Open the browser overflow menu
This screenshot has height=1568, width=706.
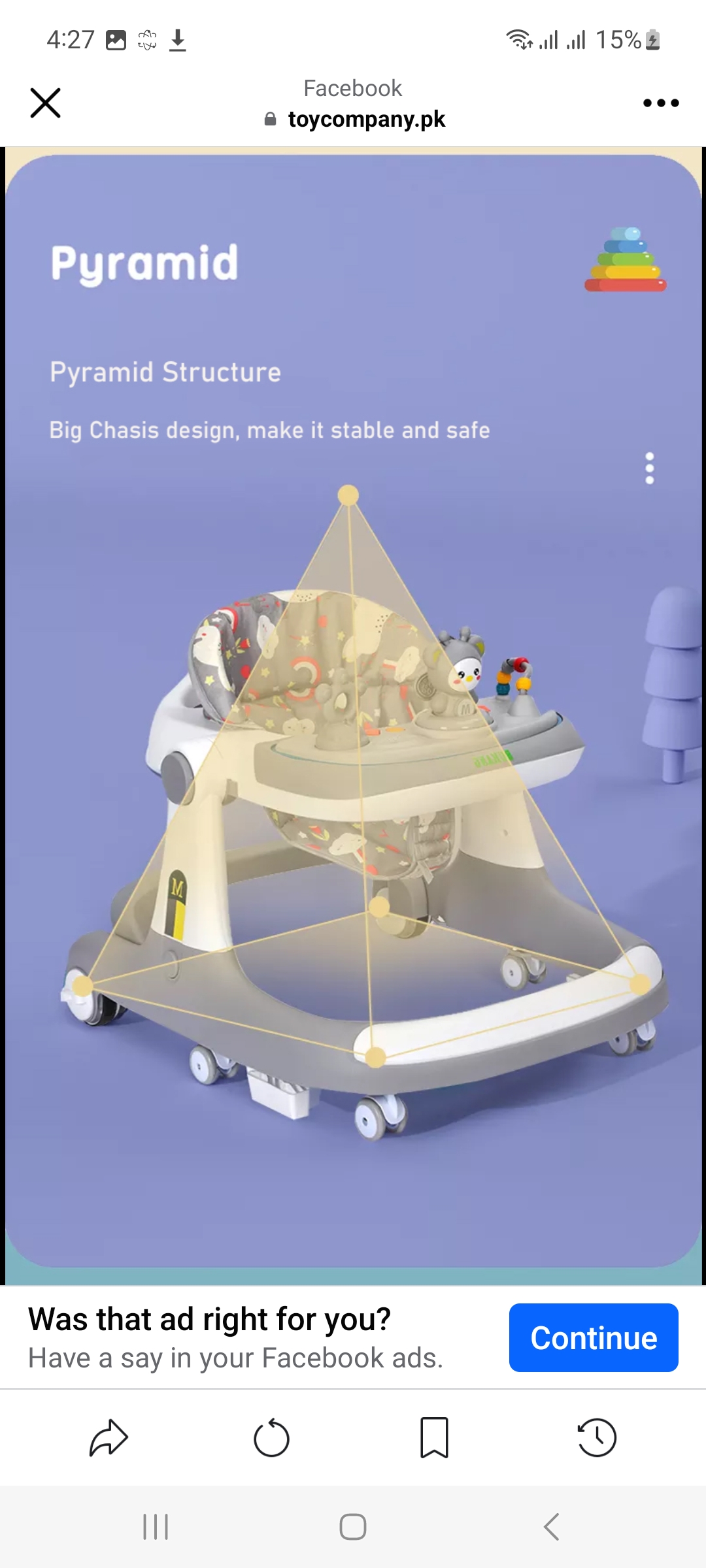tap(660, 103)
